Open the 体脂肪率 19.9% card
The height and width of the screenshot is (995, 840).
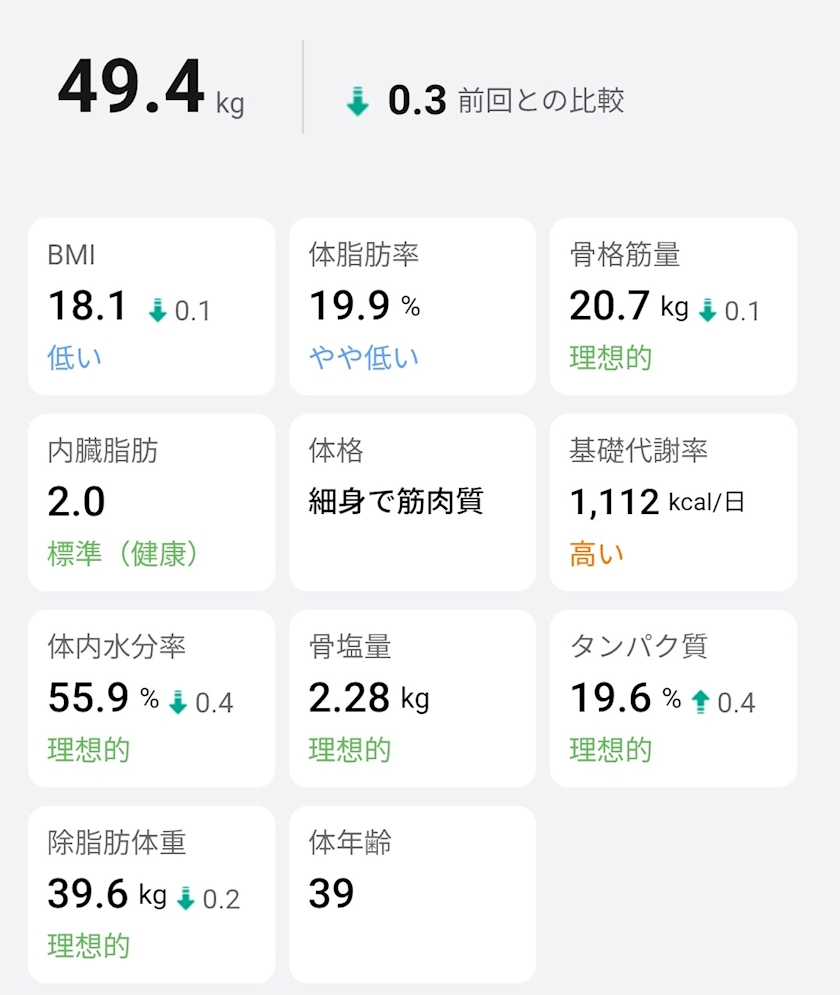pyautogui.click(x=412, y=306)
